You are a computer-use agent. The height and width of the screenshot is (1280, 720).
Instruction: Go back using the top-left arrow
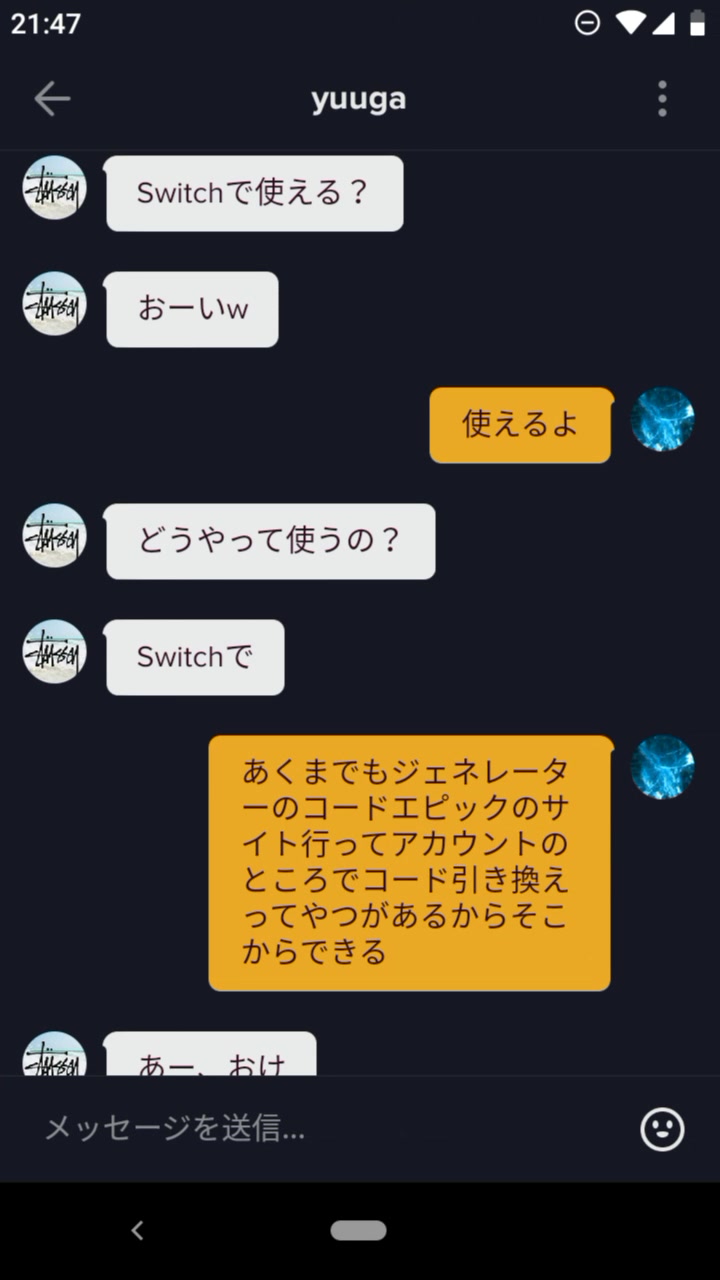pos(52,99)
